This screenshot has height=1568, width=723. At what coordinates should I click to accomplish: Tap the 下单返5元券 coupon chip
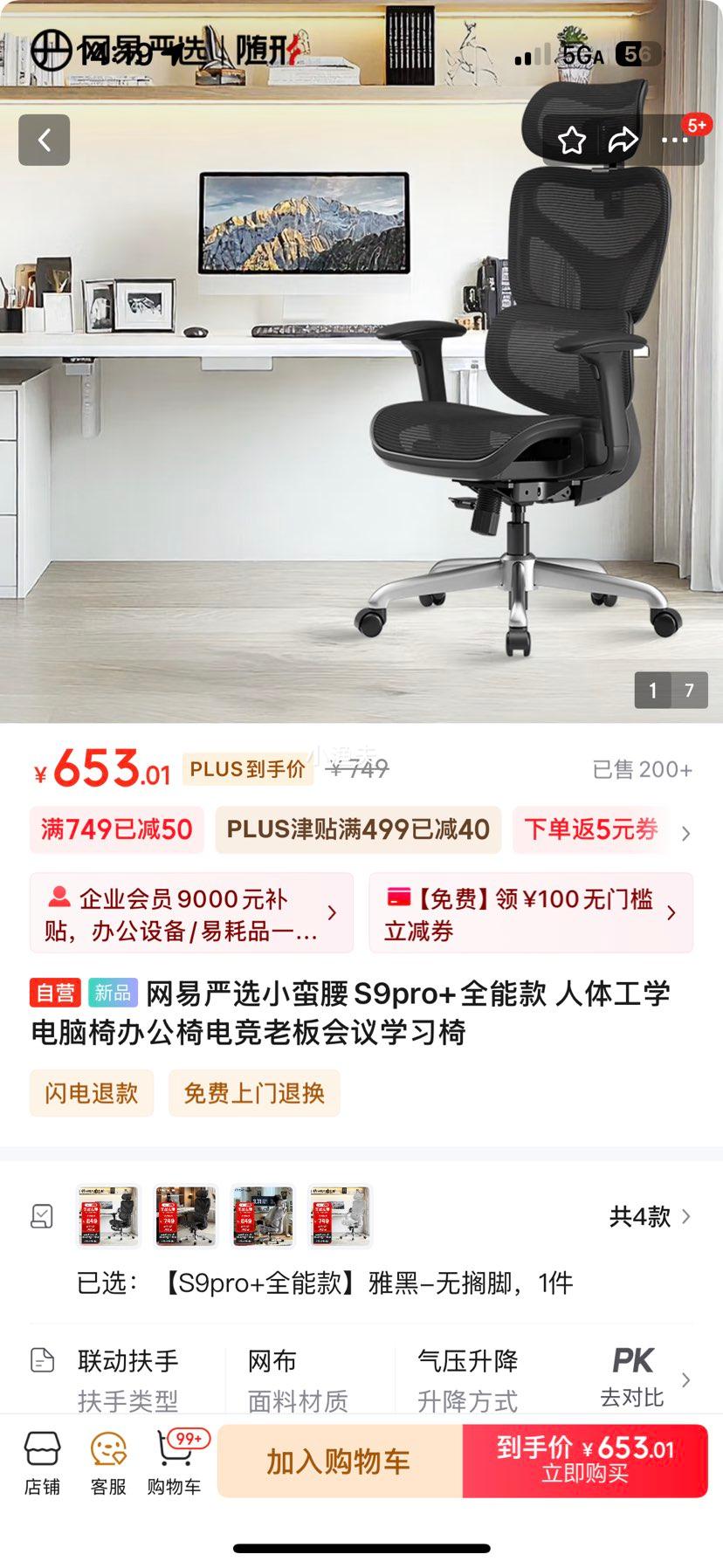coord(591,829)
